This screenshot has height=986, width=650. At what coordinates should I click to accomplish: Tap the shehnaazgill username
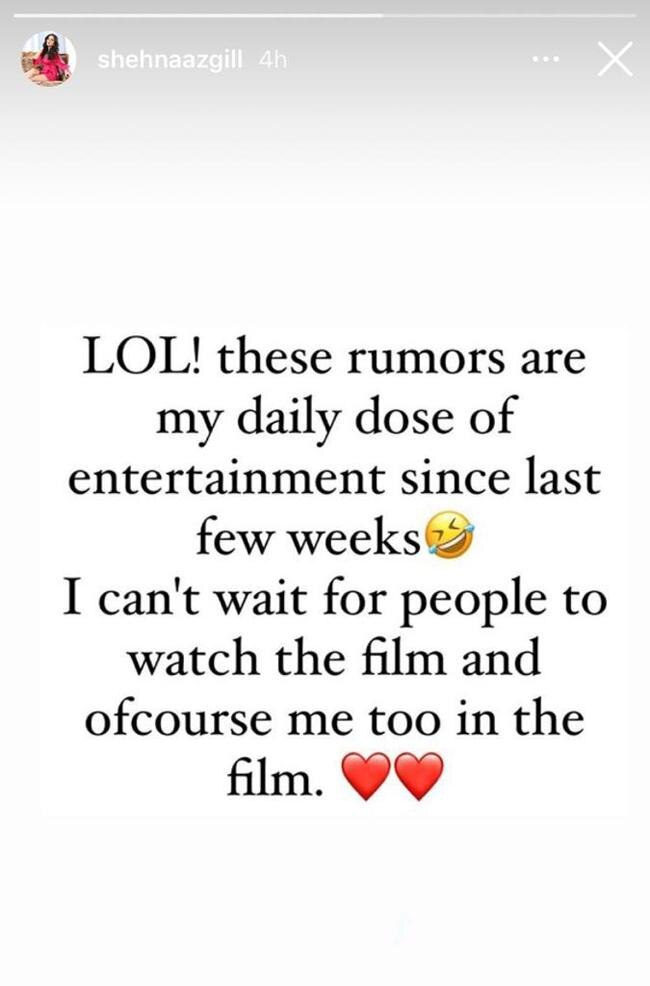[170, 60]
